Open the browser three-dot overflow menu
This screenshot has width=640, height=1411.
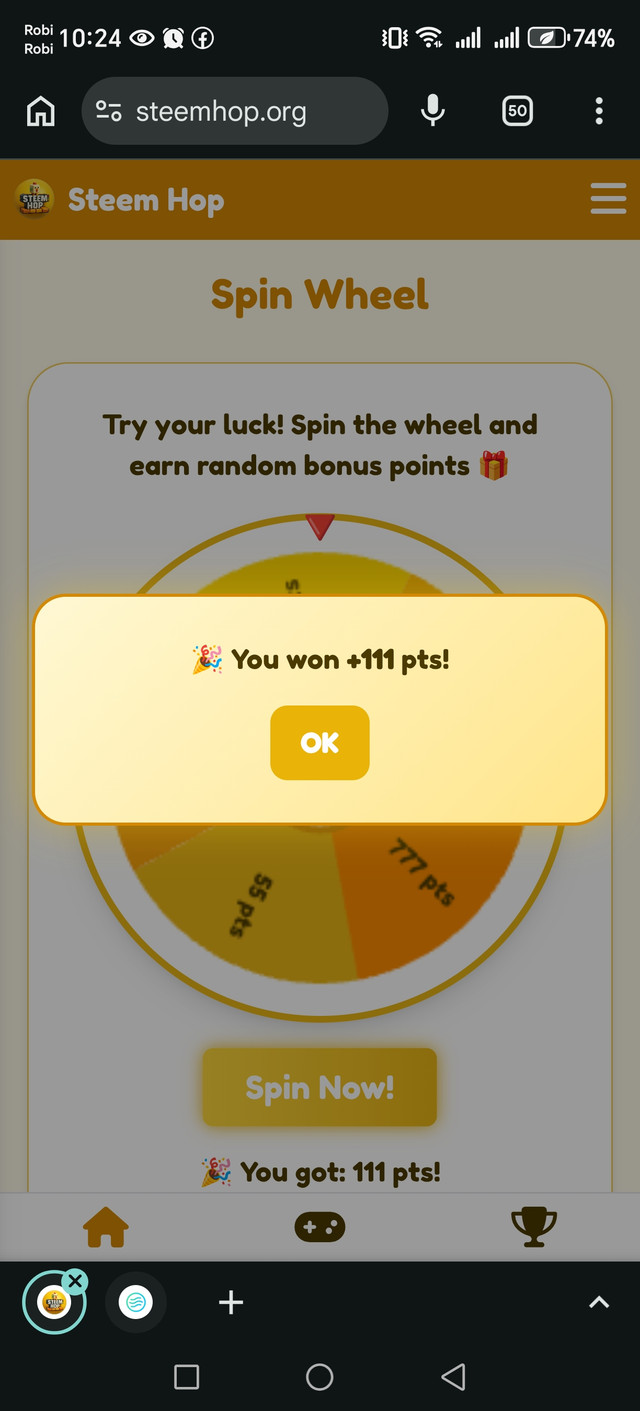click(x=598, y=112)
